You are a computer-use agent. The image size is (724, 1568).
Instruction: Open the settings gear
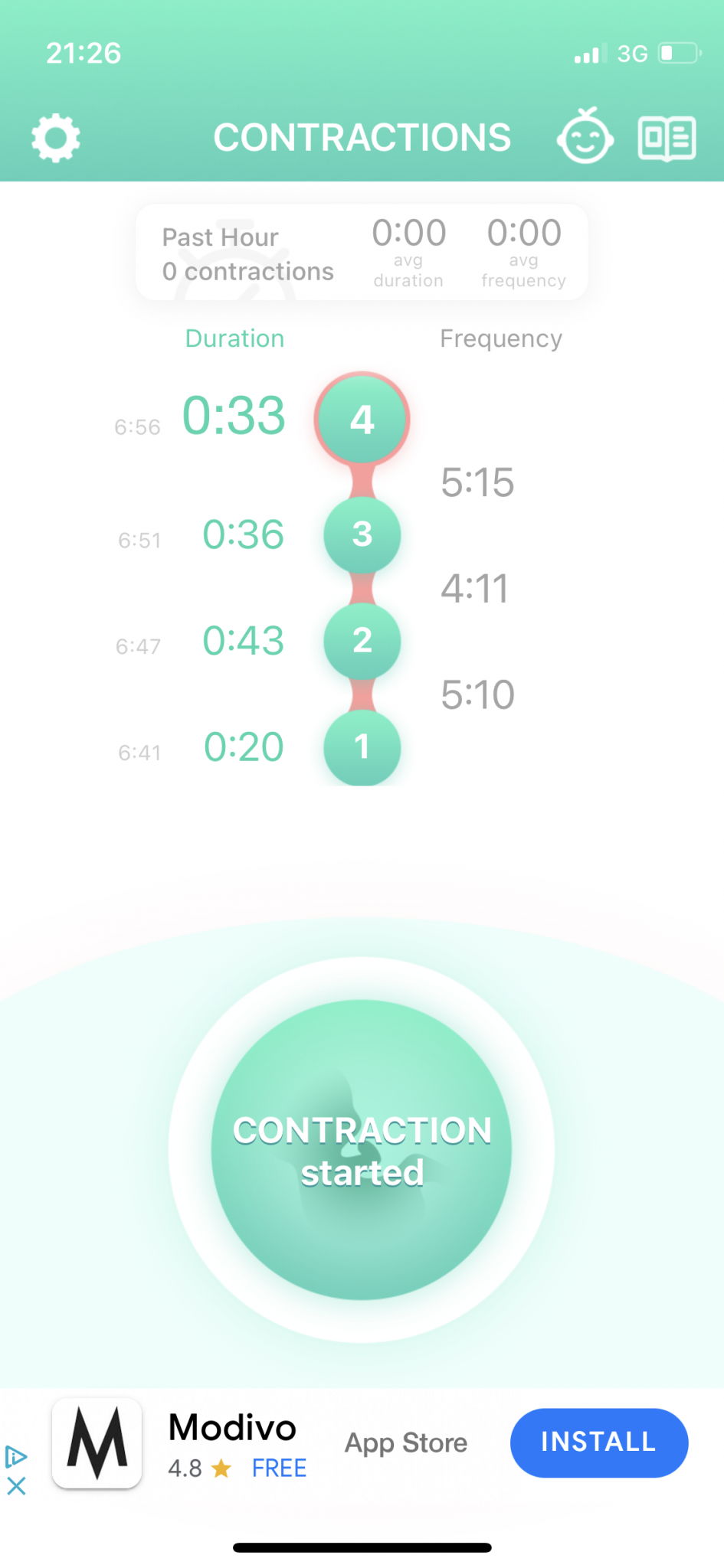pos(55,139)
